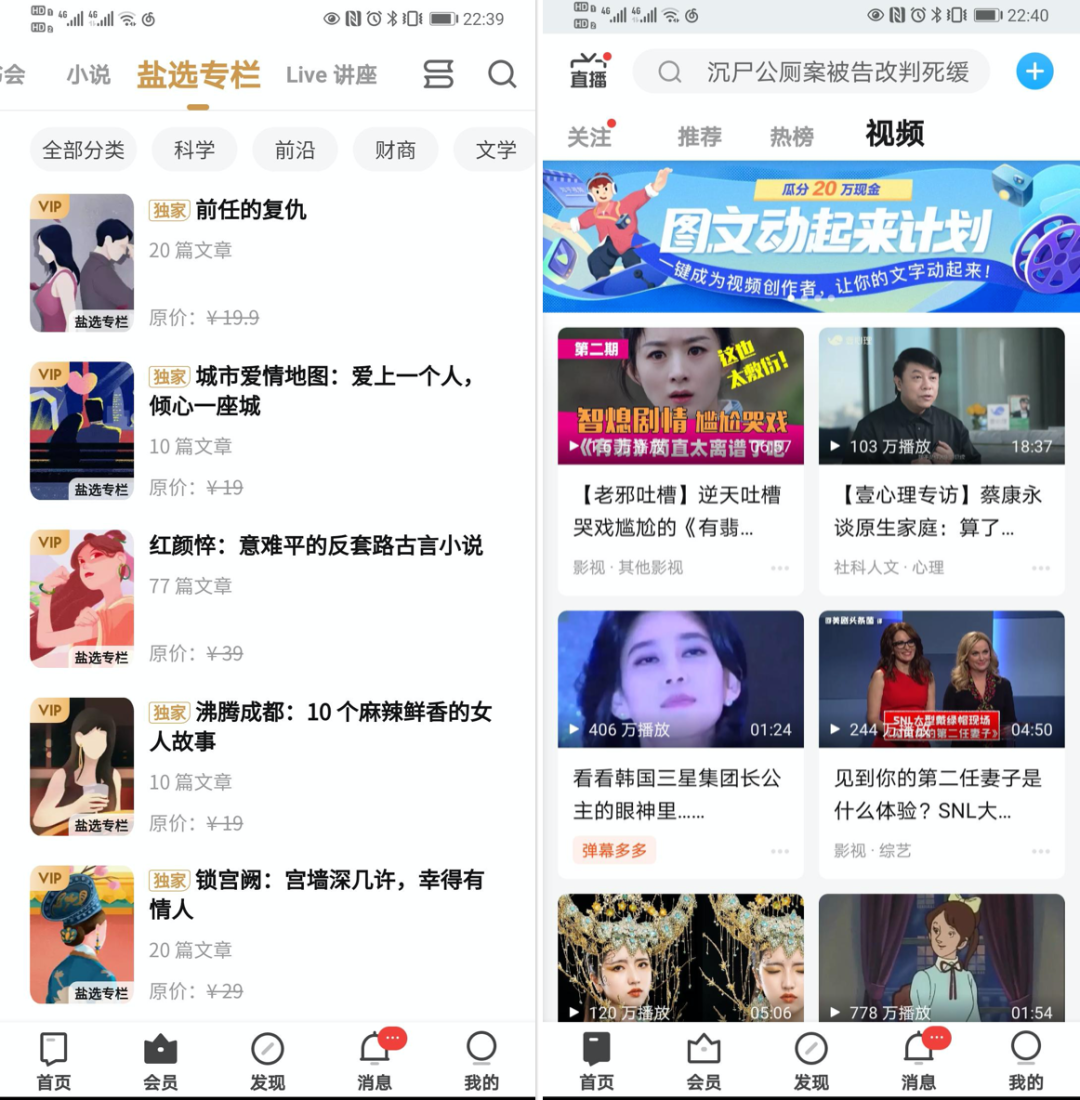The width and height of the screenshot is (1080, 1100).
Task: Watch the 壹心理专访 蔡康永 video
Action: tap(941, 397)
